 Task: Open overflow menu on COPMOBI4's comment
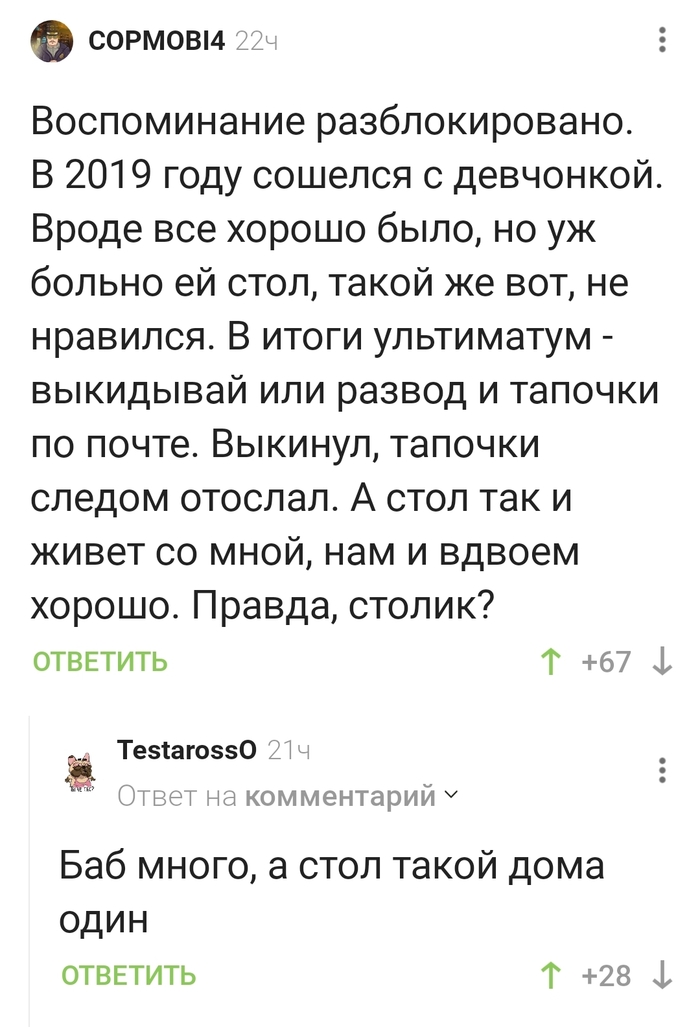click(662, 42)
